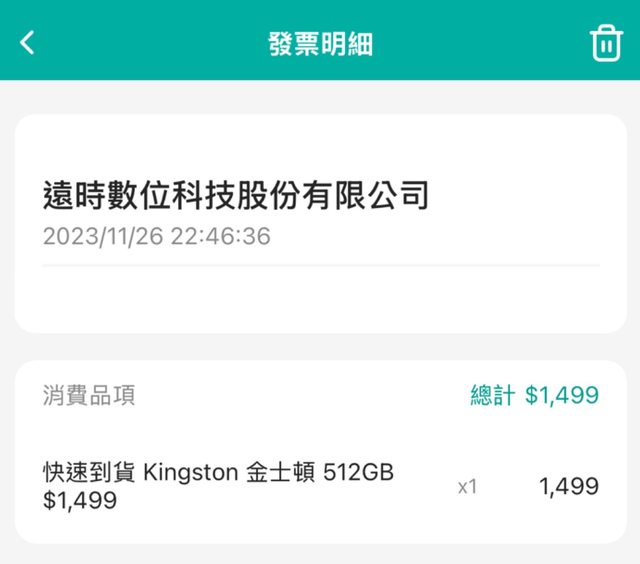Go back from invoice details
The height and width of the screenshot is (564, 640).
coord(28,42)
